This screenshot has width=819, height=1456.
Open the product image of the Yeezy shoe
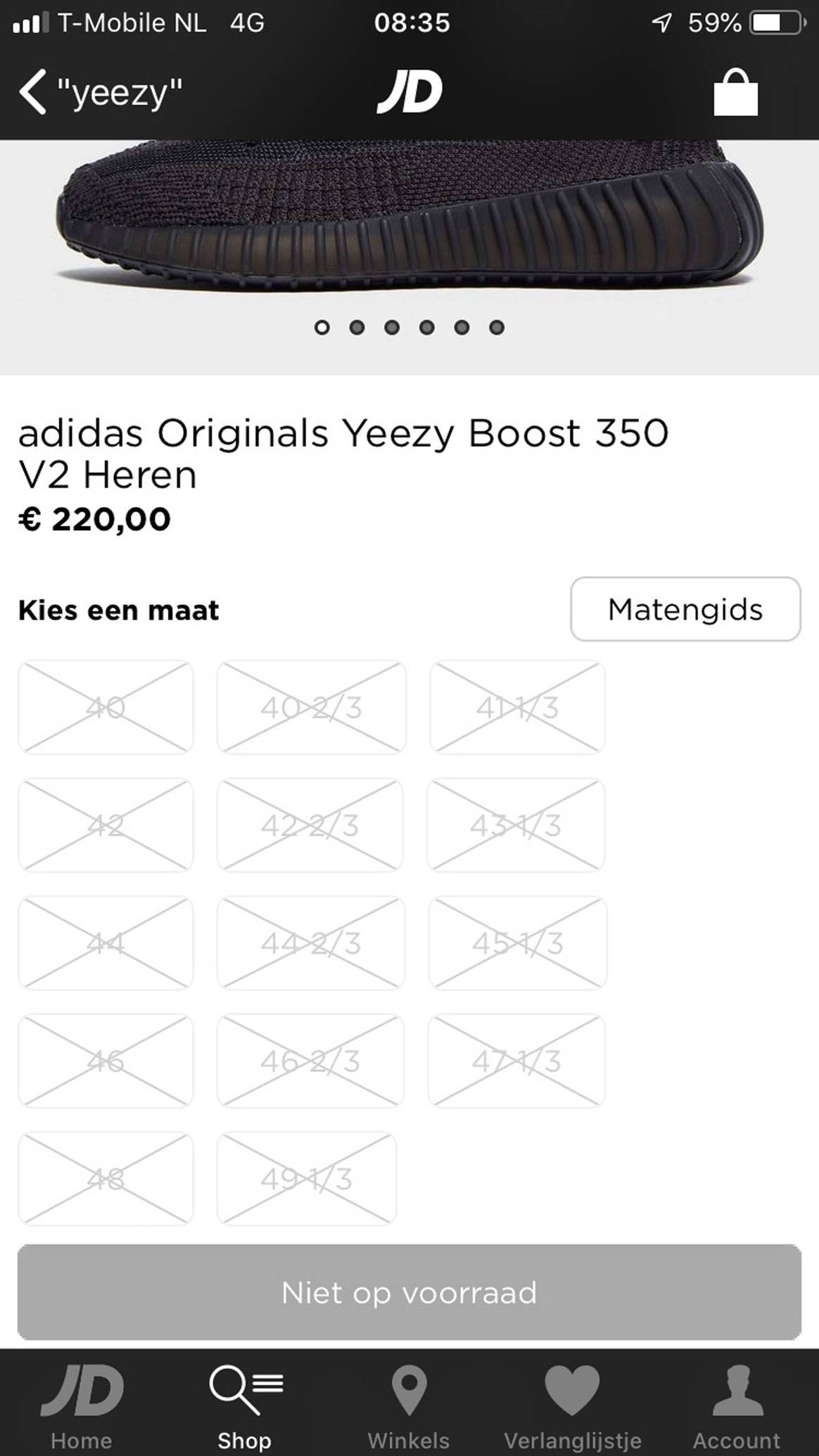pos(409,218)
